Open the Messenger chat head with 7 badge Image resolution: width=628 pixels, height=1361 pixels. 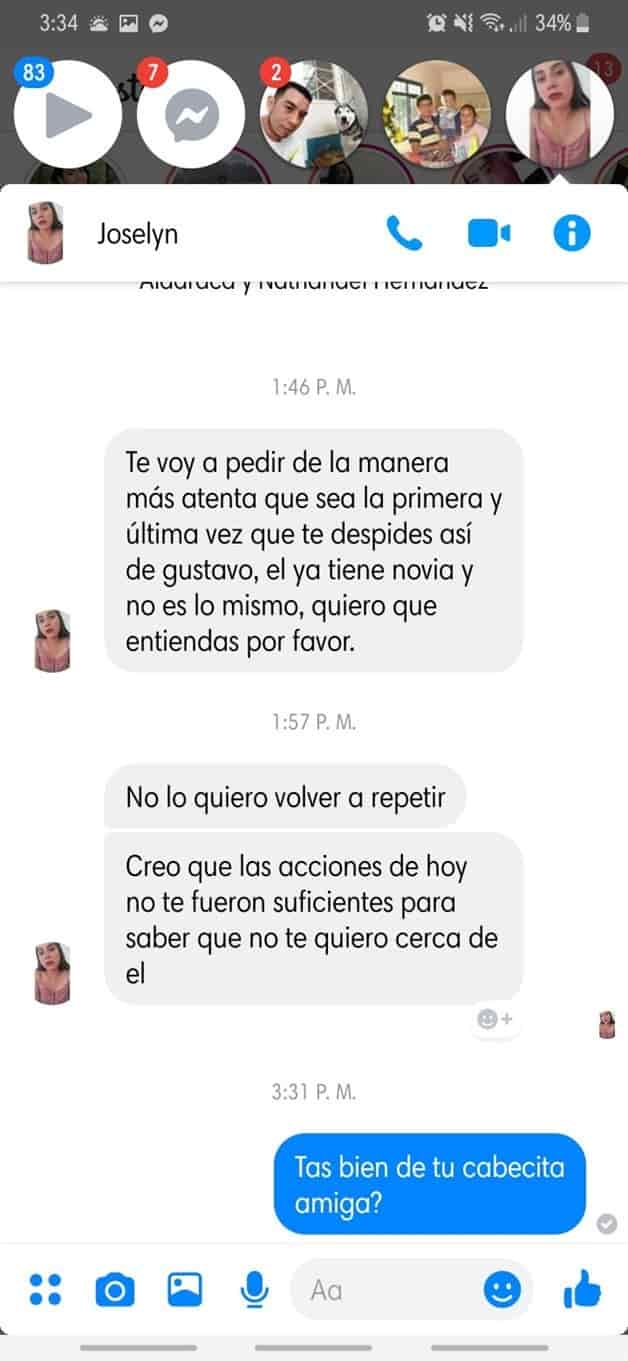coord(191,114)
